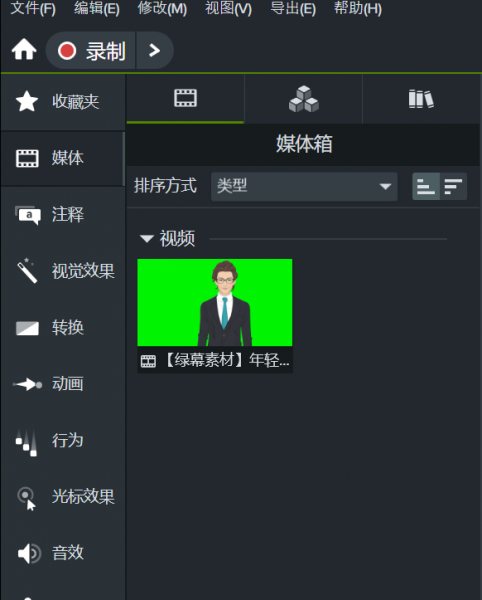Open the 修改(M) menu
This screenshot has height=600, width=482.
pyautogui.click(x=162, y=8)
